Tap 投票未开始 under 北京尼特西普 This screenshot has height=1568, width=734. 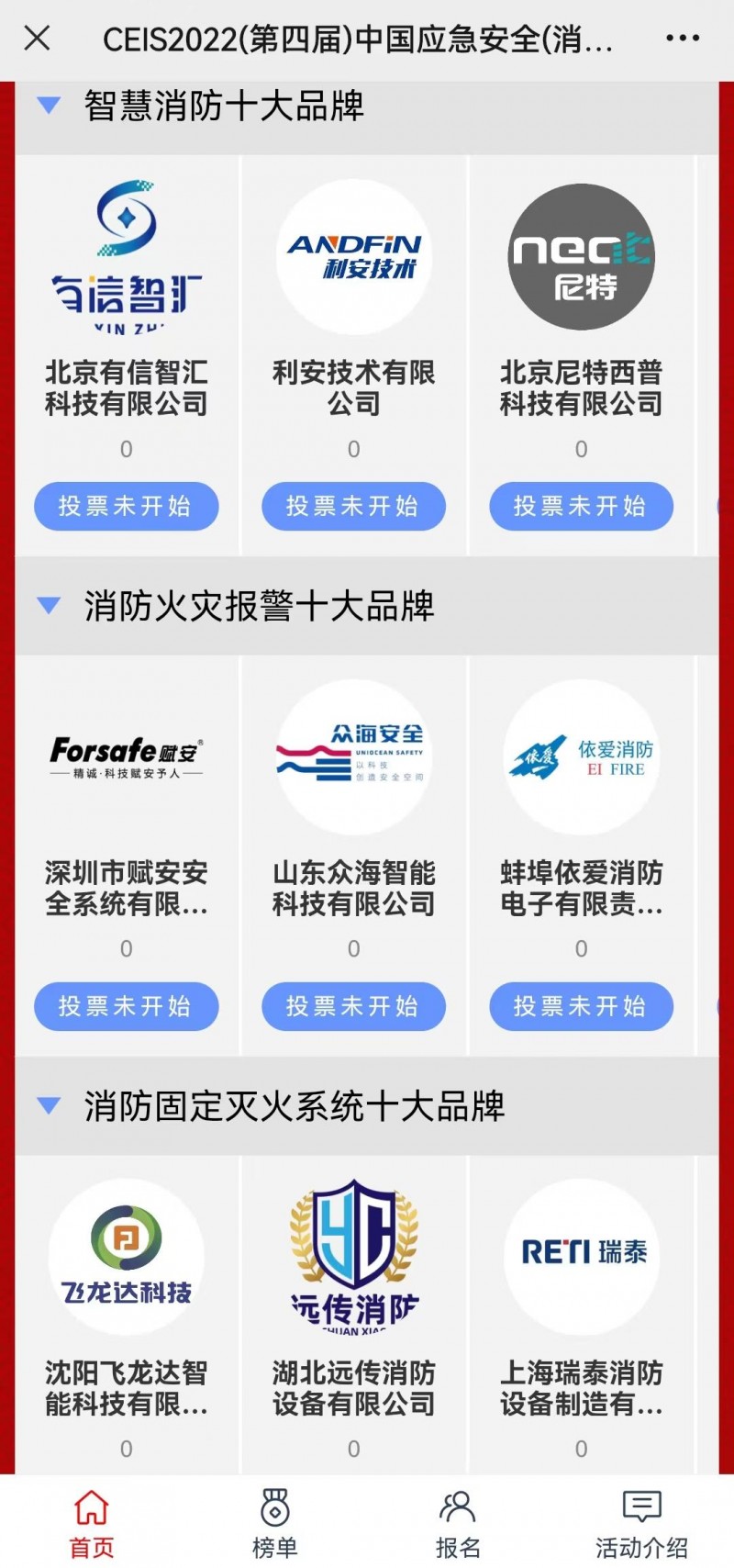tap(582, 506)
